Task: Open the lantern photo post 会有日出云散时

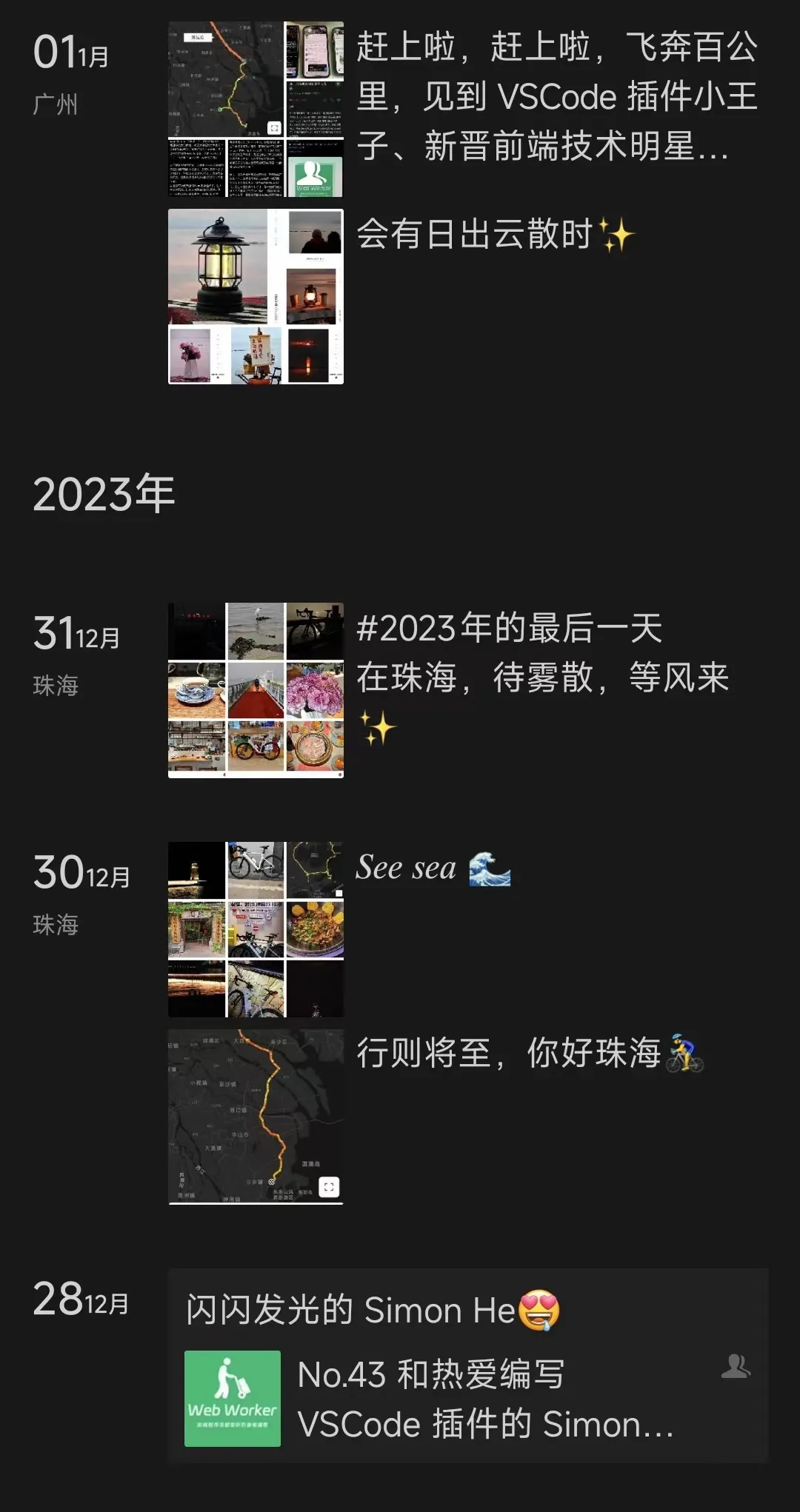Action: [x=256, y=296]
